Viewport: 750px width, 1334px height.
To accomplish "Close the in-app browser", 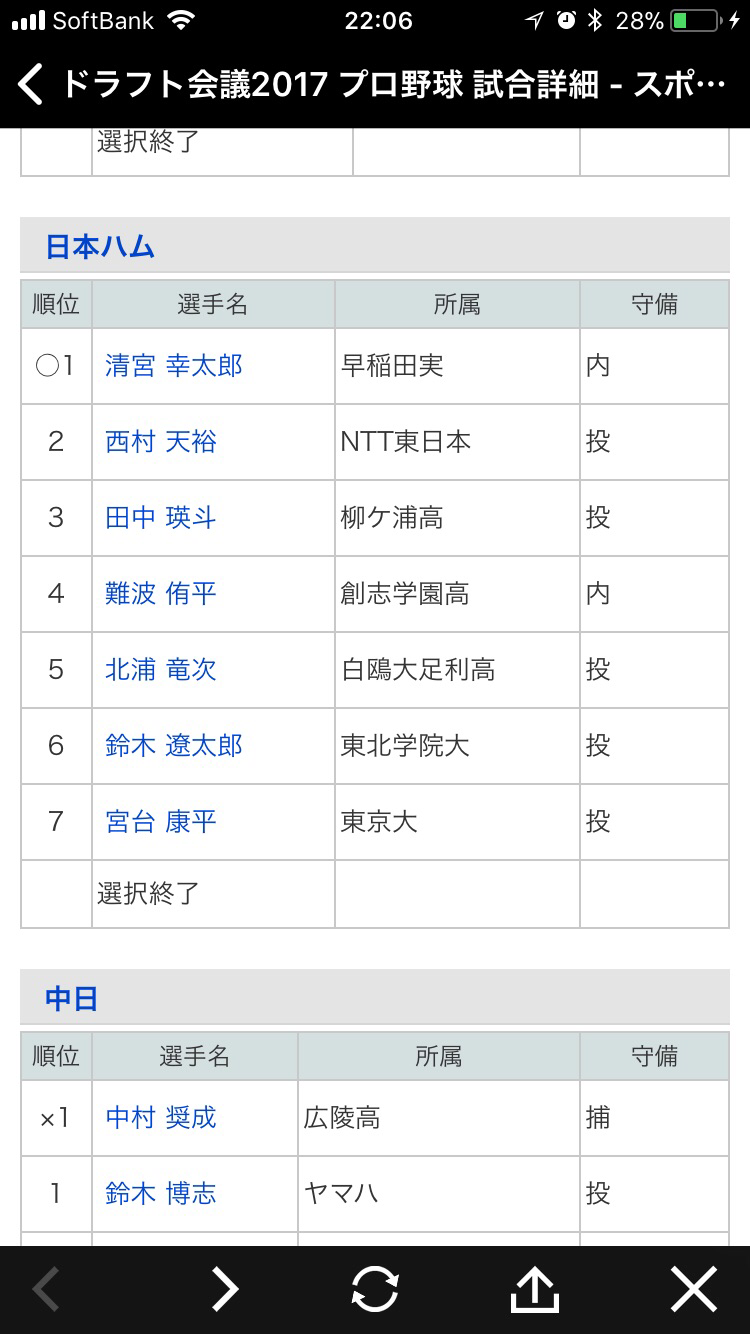I will (x=694, y=1289).
